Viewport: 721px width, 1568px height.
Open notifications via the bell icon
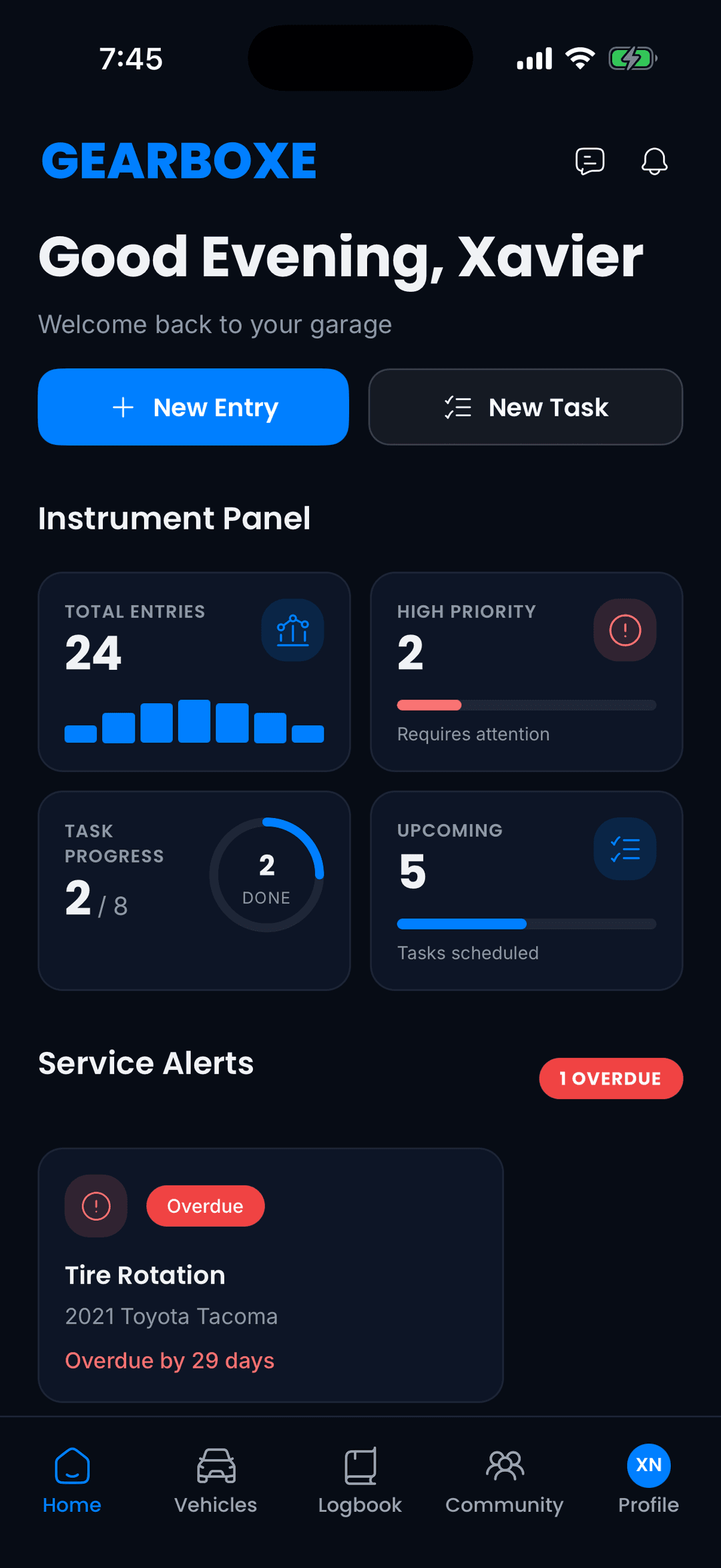(654, 160)
